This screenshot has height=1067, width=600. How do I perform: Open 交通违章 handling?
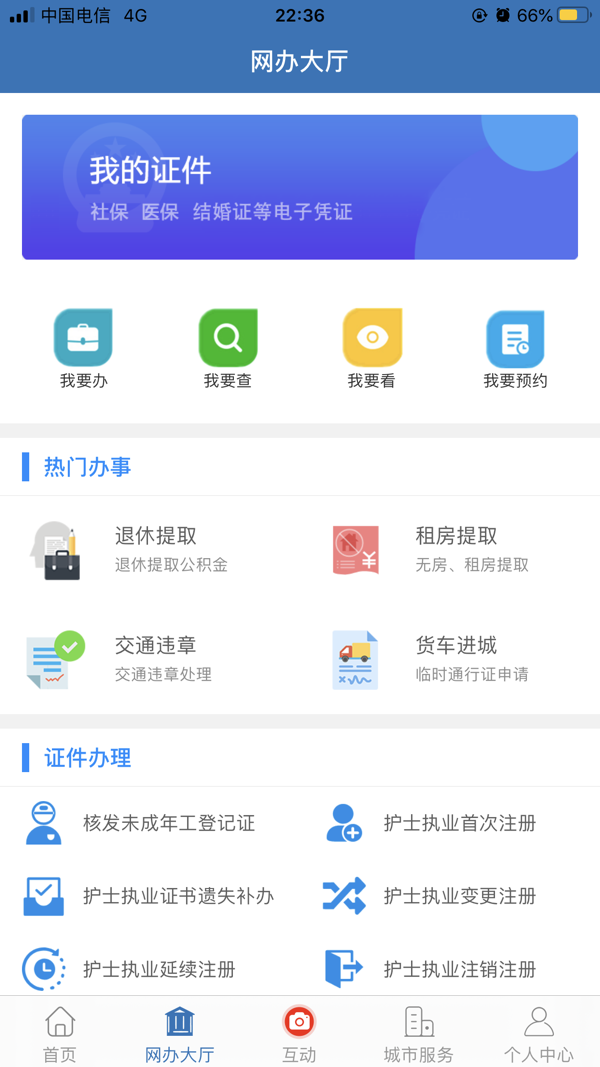[x=150, y=659]
